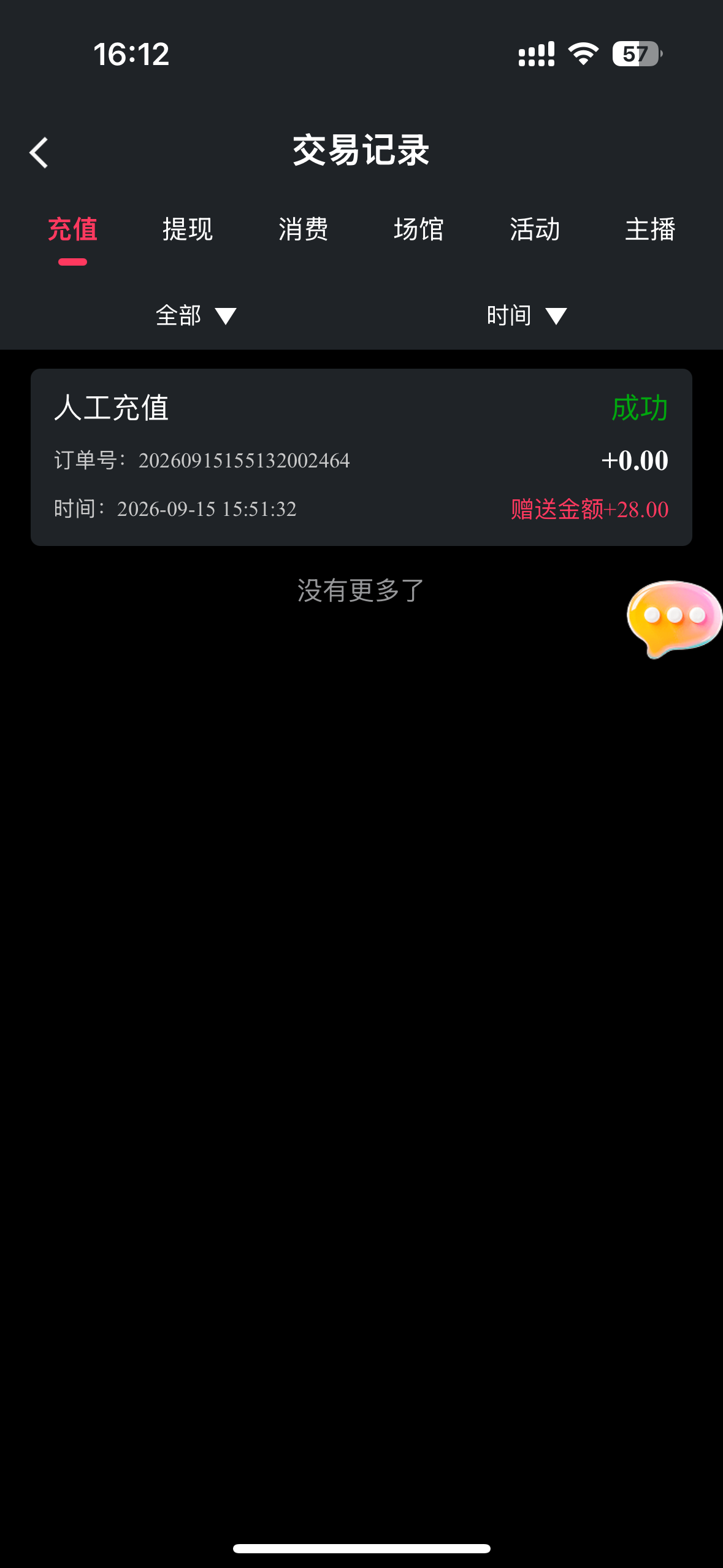Open the 消费 tab
Image resolution: width=723 pixels, height=1568 pixels.
coord(304,229)
